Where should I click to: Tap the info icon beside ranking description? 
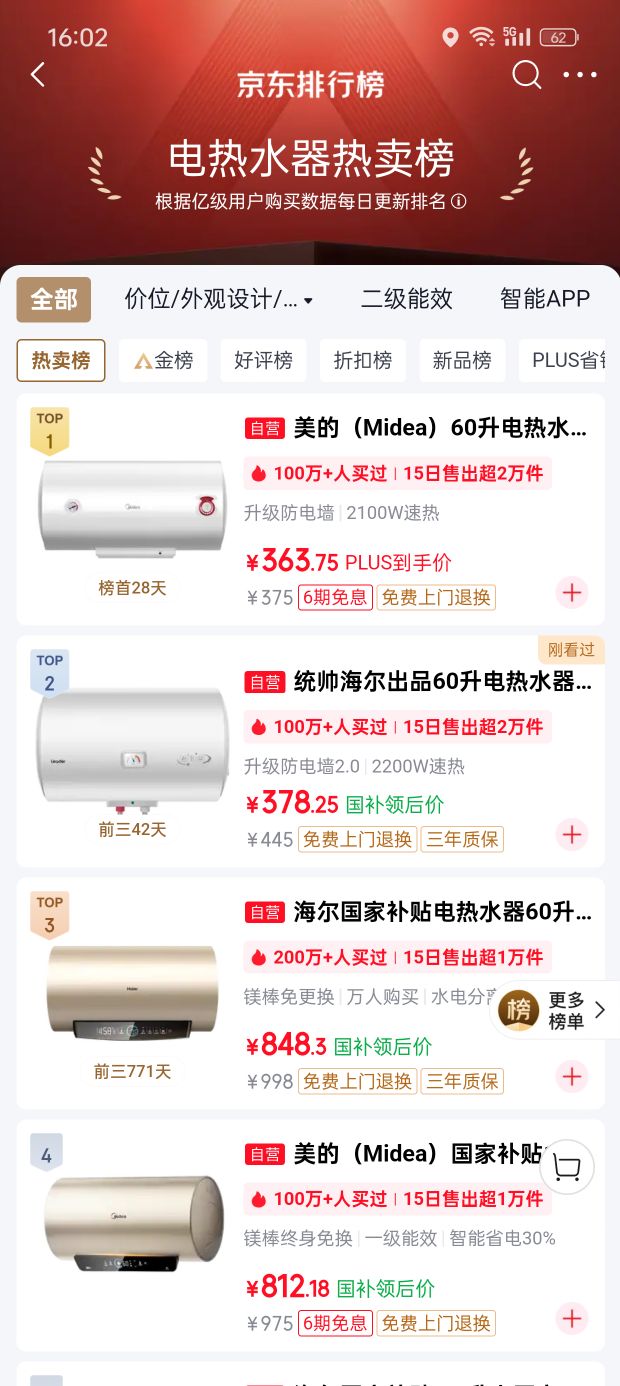(459, 201)
